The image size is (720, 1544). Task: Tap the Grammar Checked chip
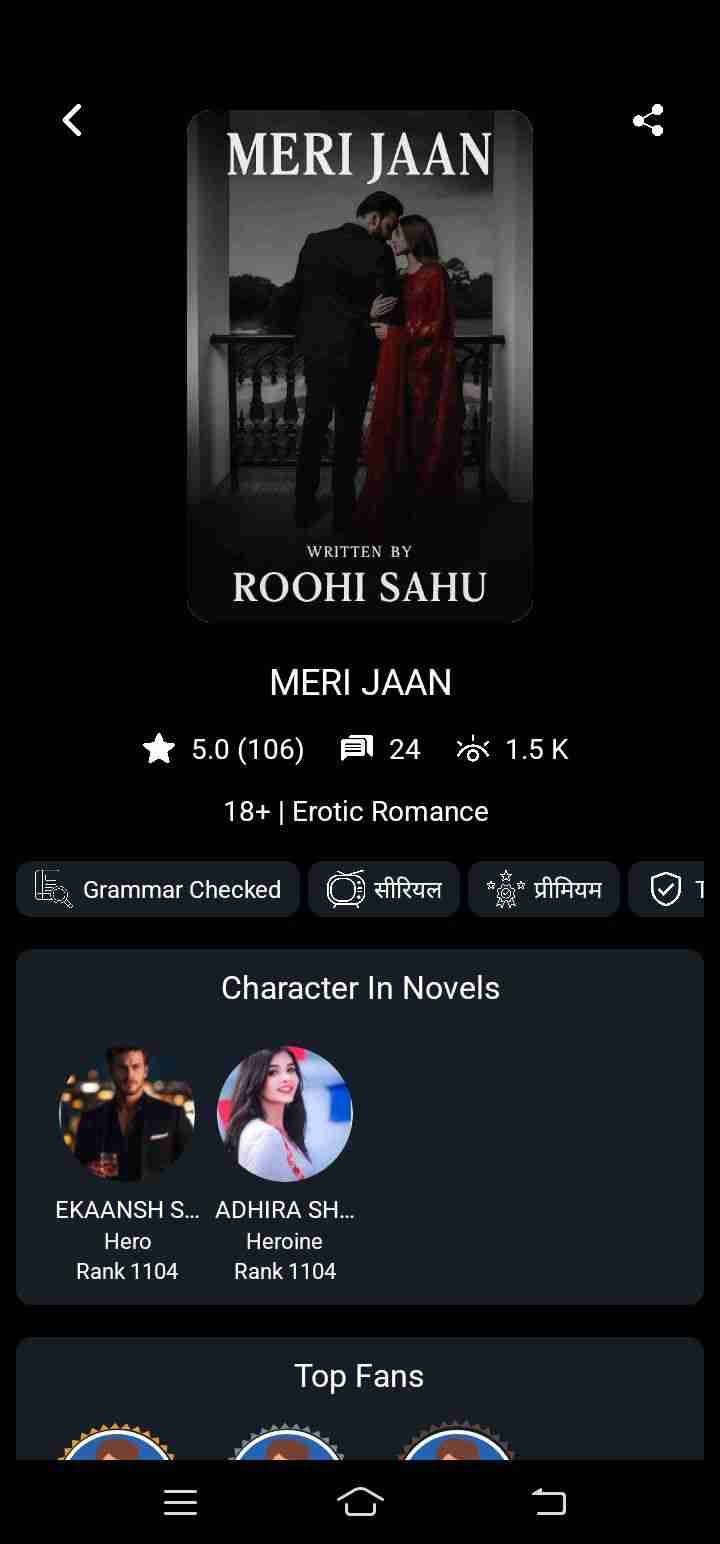(158, 889)
